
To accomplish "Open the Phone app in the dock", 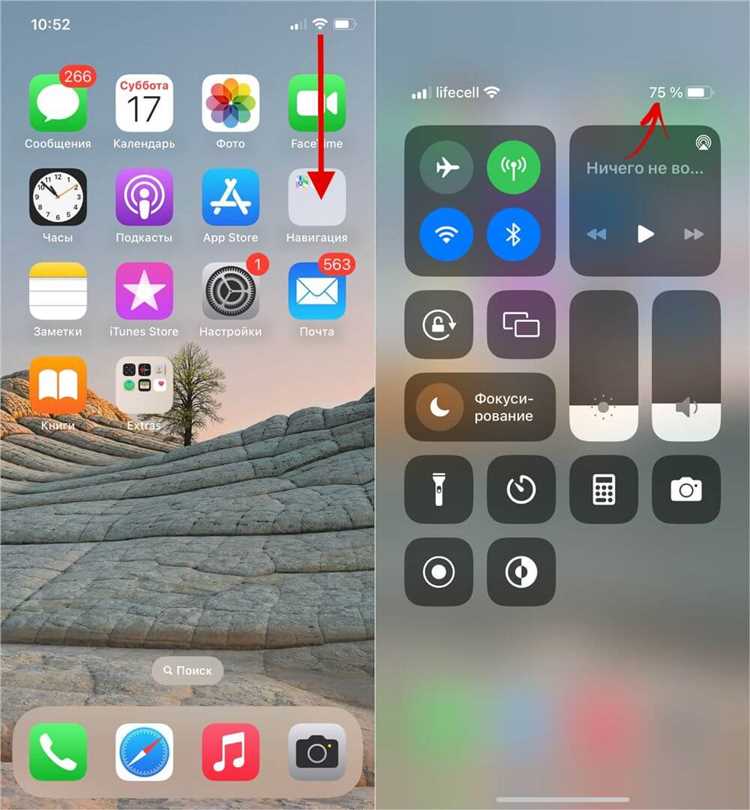I will point(58,753).
